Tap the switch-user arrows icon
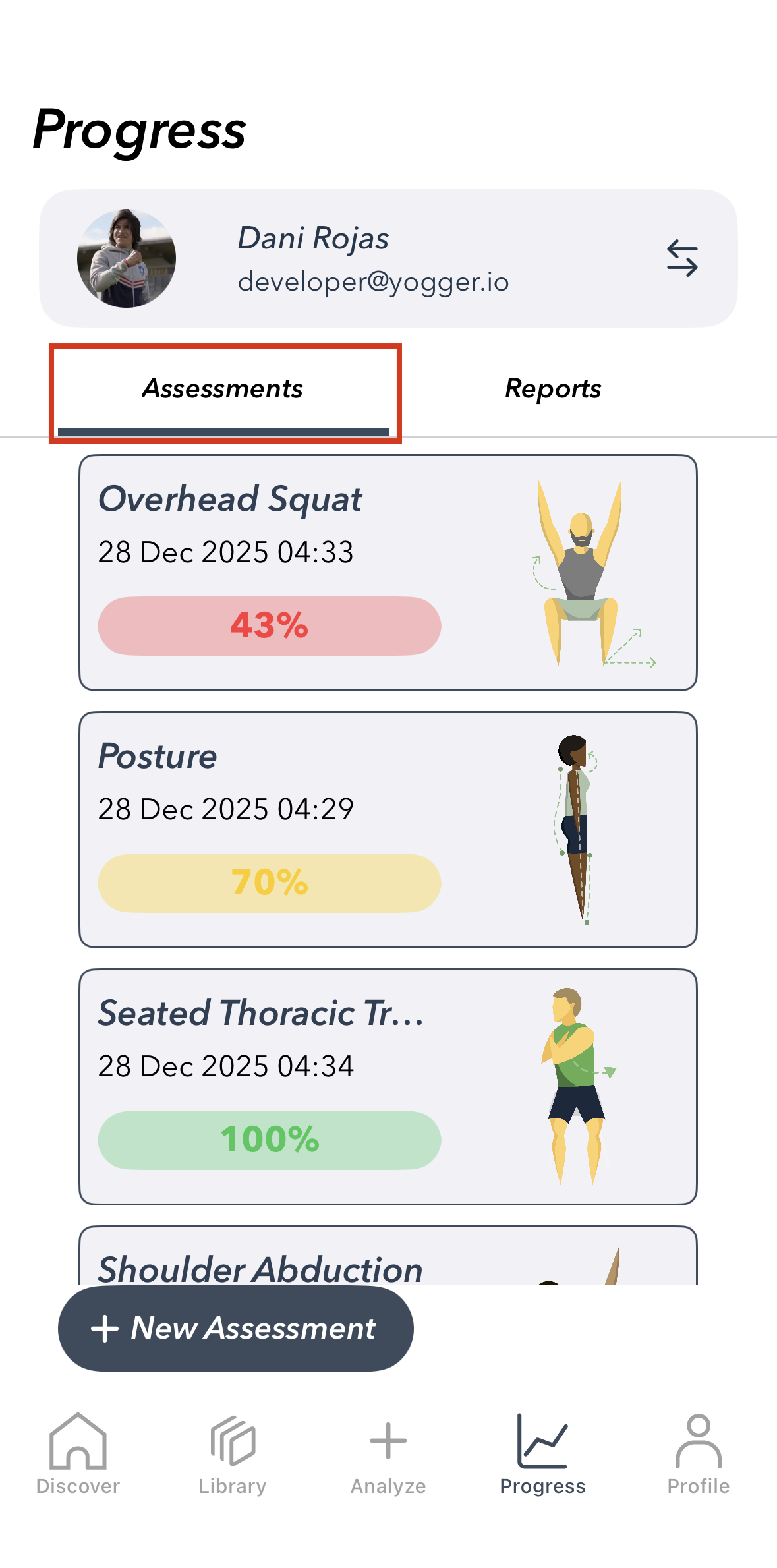 (682, 258)
